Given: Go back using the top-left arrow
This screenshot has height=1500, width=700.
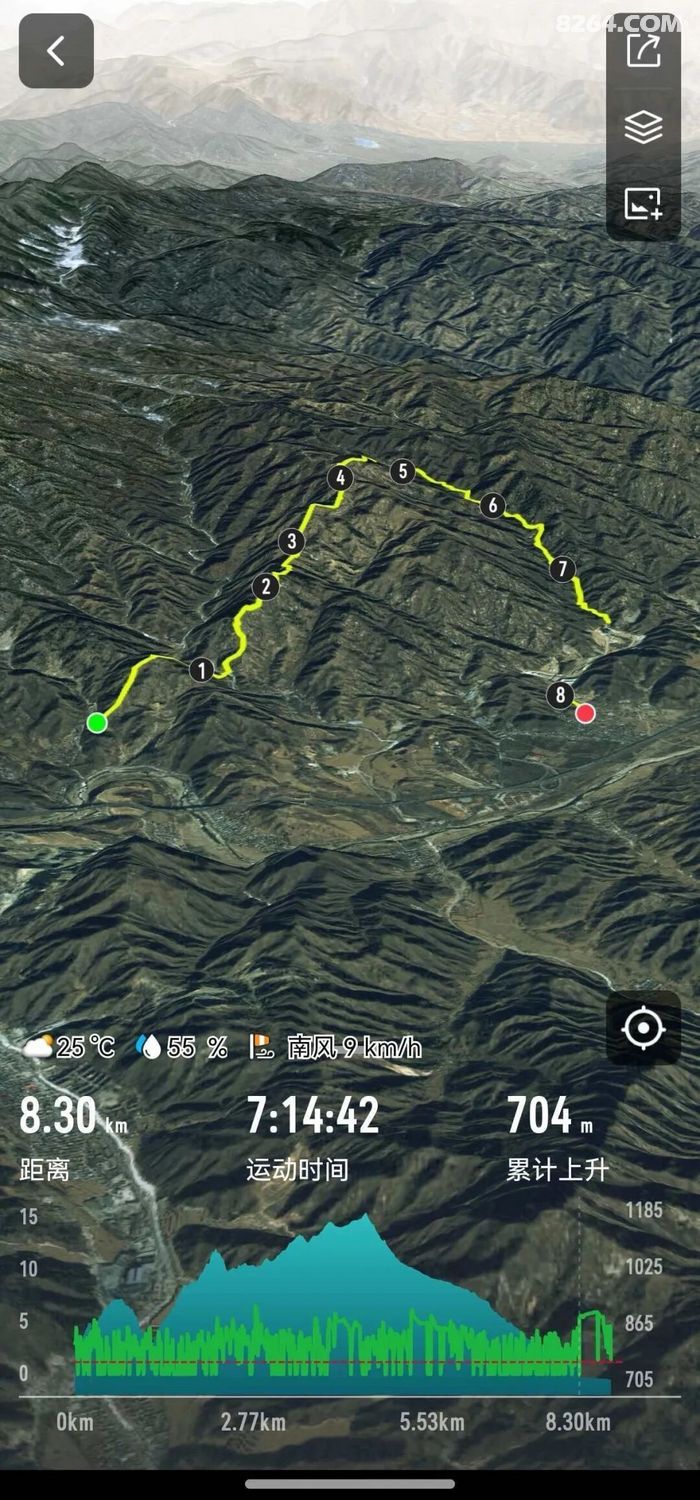Looking at the screenshot, I should click(56, 51).
